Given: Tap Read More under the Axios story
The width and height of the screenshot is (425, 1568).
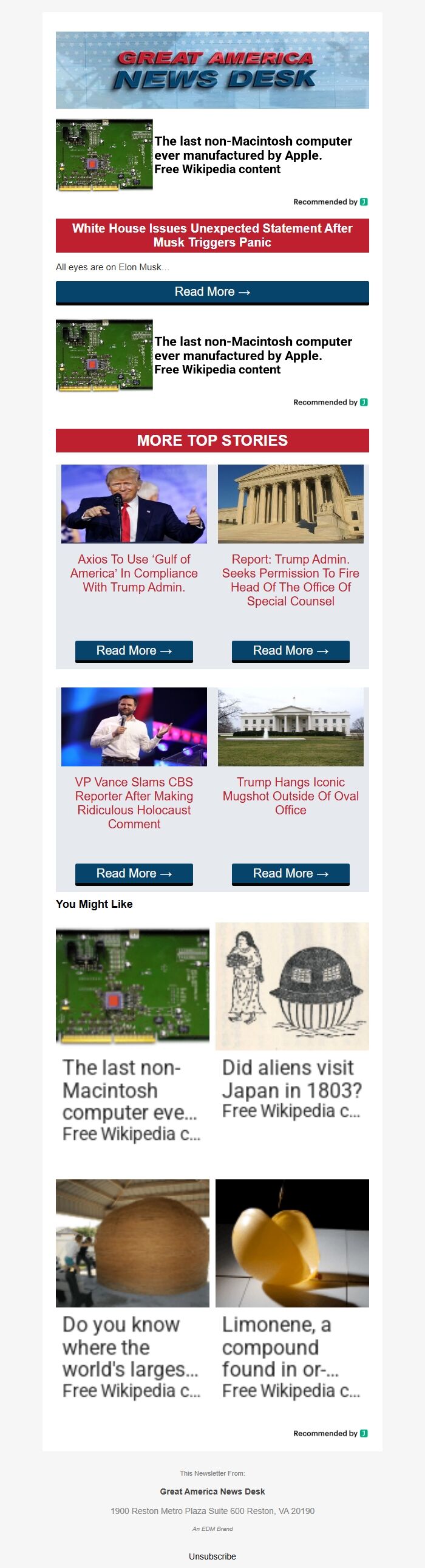Looking at the screenshot, I should click(134, 650).
